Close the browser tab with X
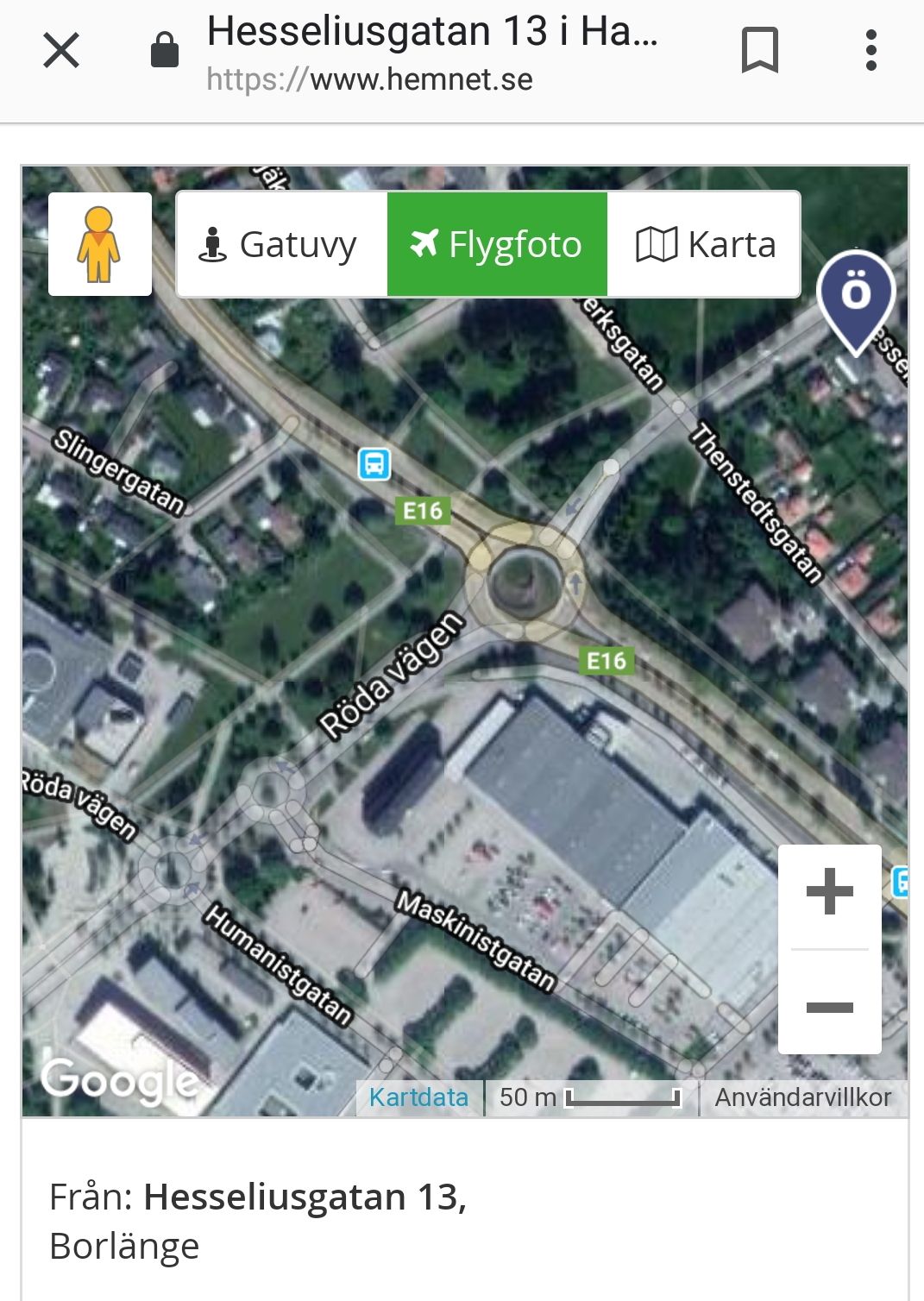Image resolution: width=924 pixels, height=1301 pixels. tap(61, 50)
